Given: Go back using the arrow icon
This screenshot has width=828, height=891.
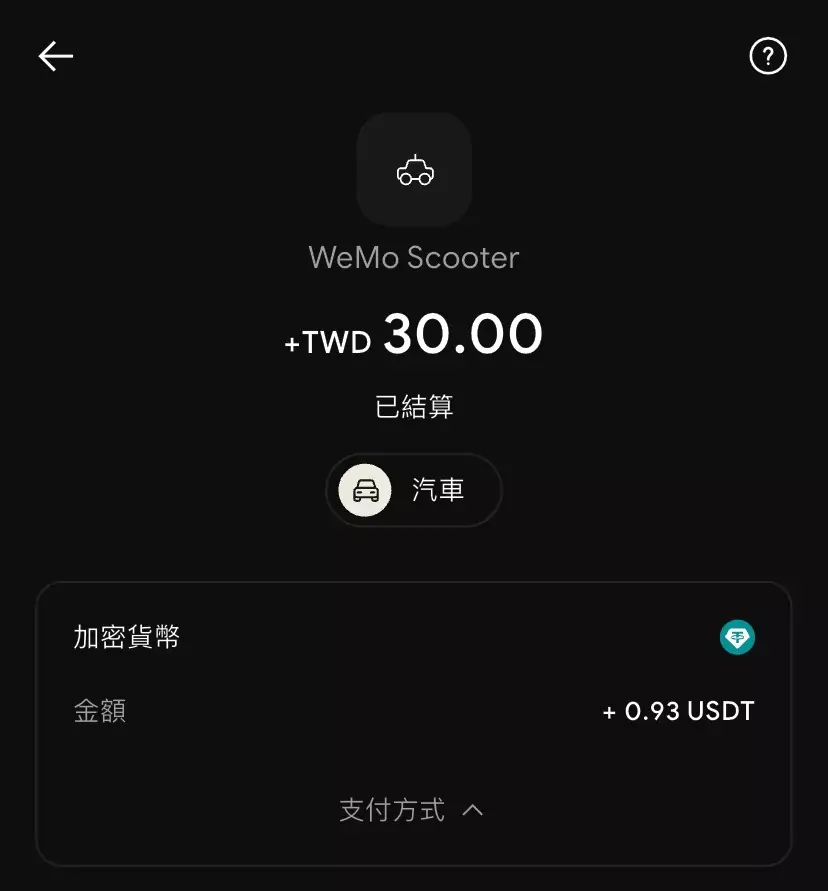Looking at the screenshot, I should point(56,56).
